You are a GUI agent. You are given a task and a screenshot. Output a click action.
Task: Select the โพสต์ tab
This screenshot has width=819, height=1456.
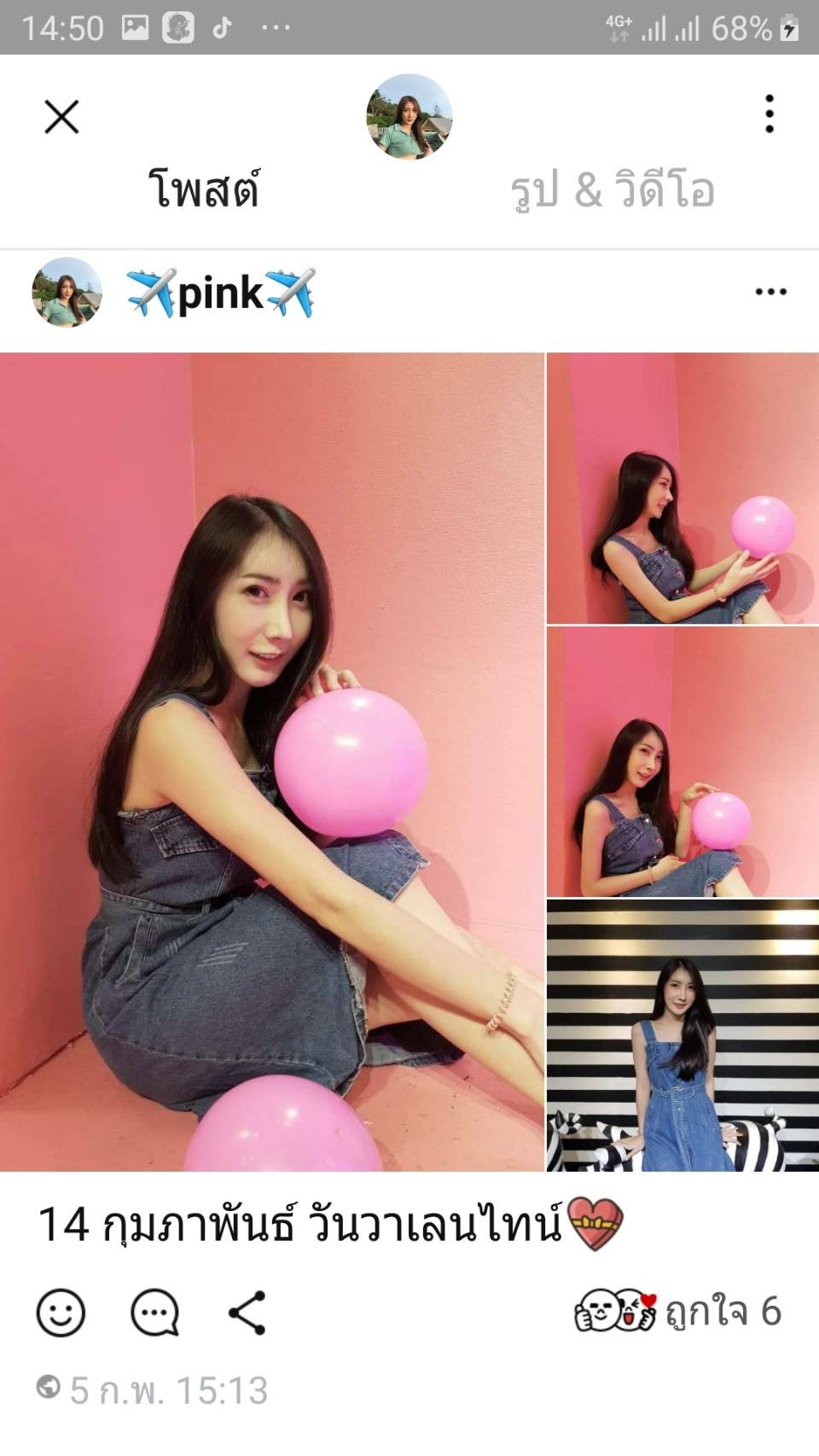point(204,189)
